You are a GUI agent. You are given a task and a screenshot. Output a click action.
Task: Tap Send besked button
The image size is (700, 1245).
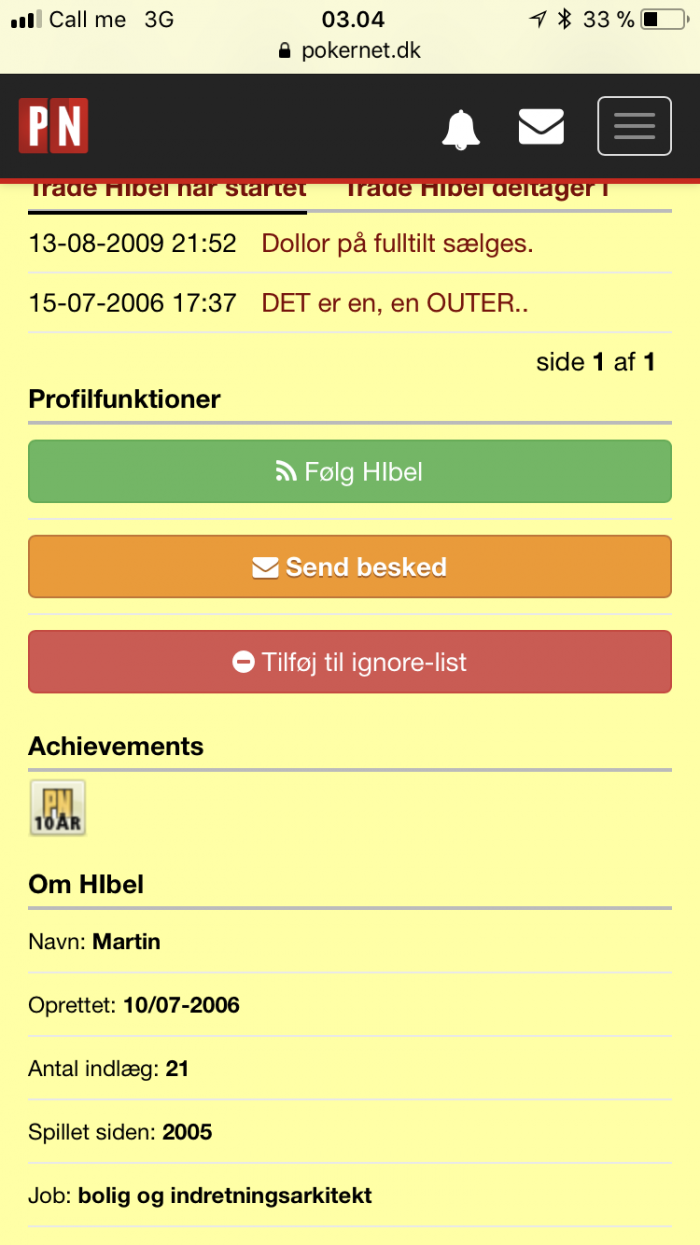coord(350,567)
